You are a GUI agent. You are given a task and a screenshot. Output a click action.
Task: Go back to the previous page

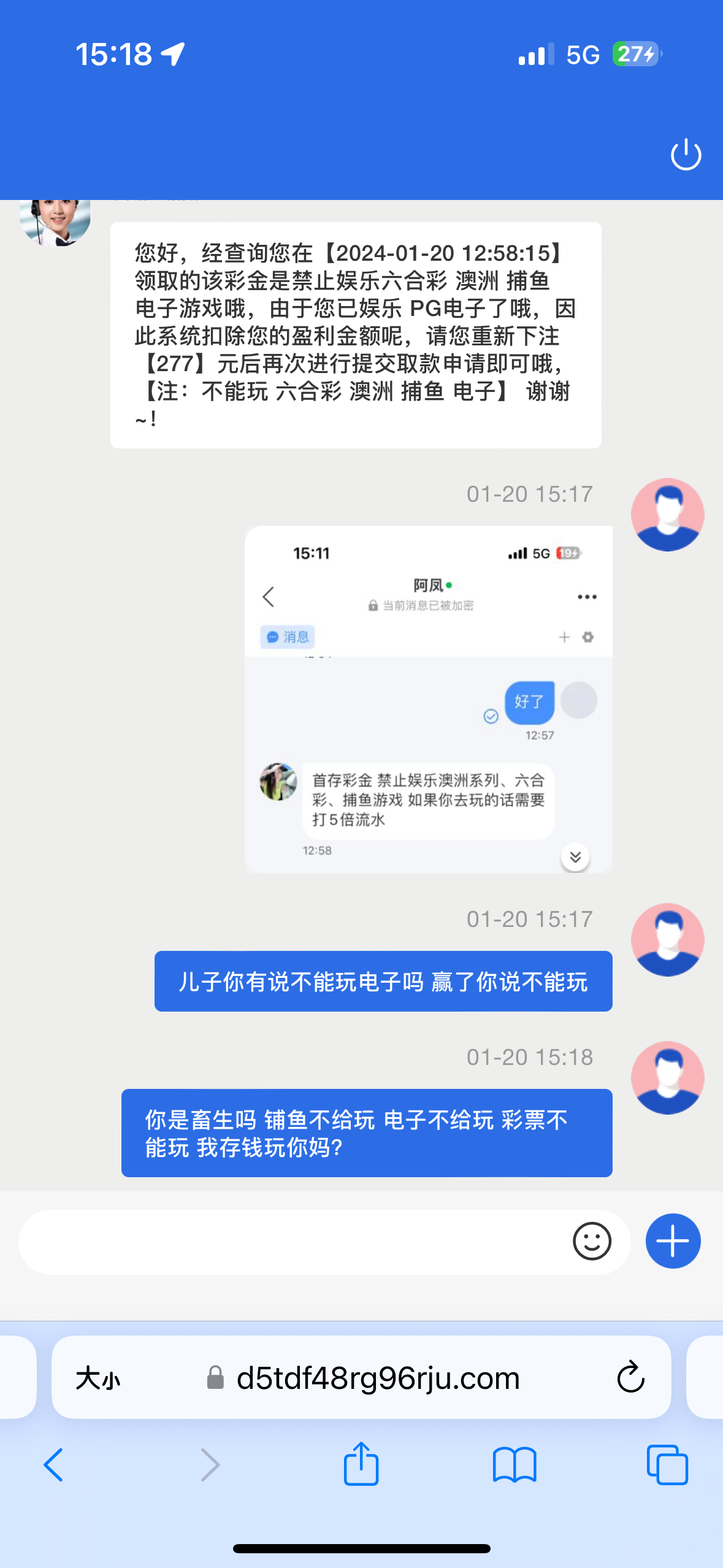coord(53,1465)
